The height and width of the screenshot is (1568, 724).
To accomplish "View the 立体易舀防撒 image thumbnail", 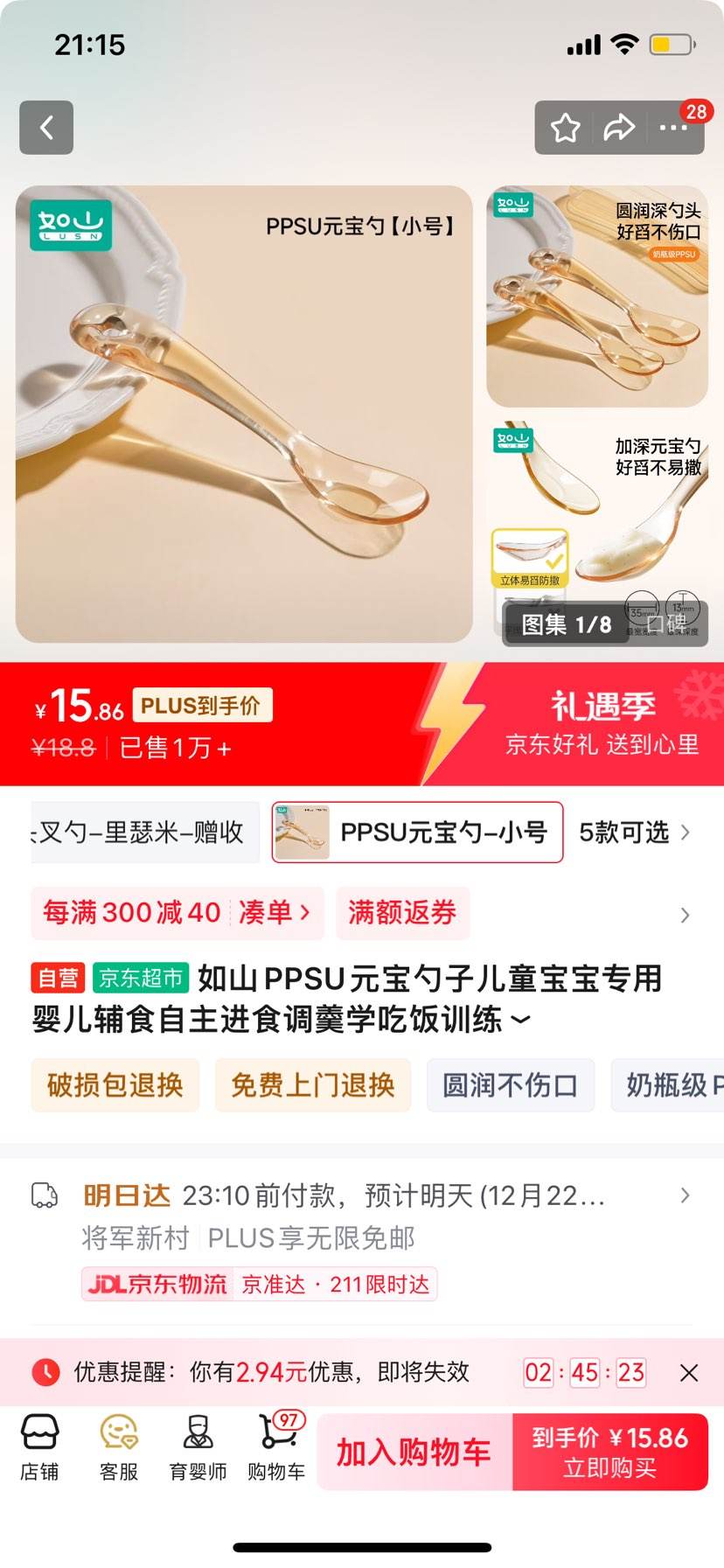I will click(x=531, y=560).
